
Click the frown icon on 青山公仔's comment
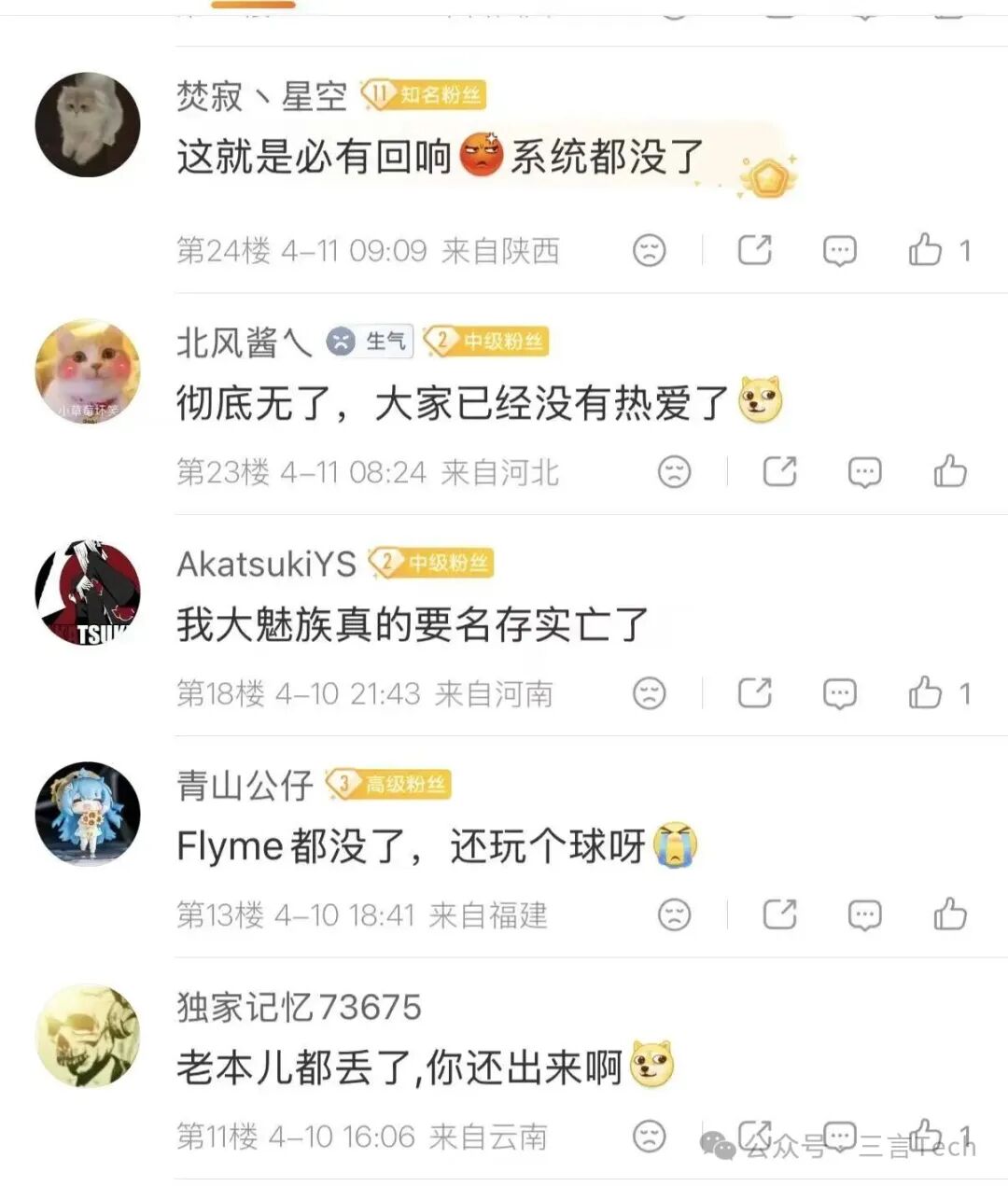[x=674, y=915]
